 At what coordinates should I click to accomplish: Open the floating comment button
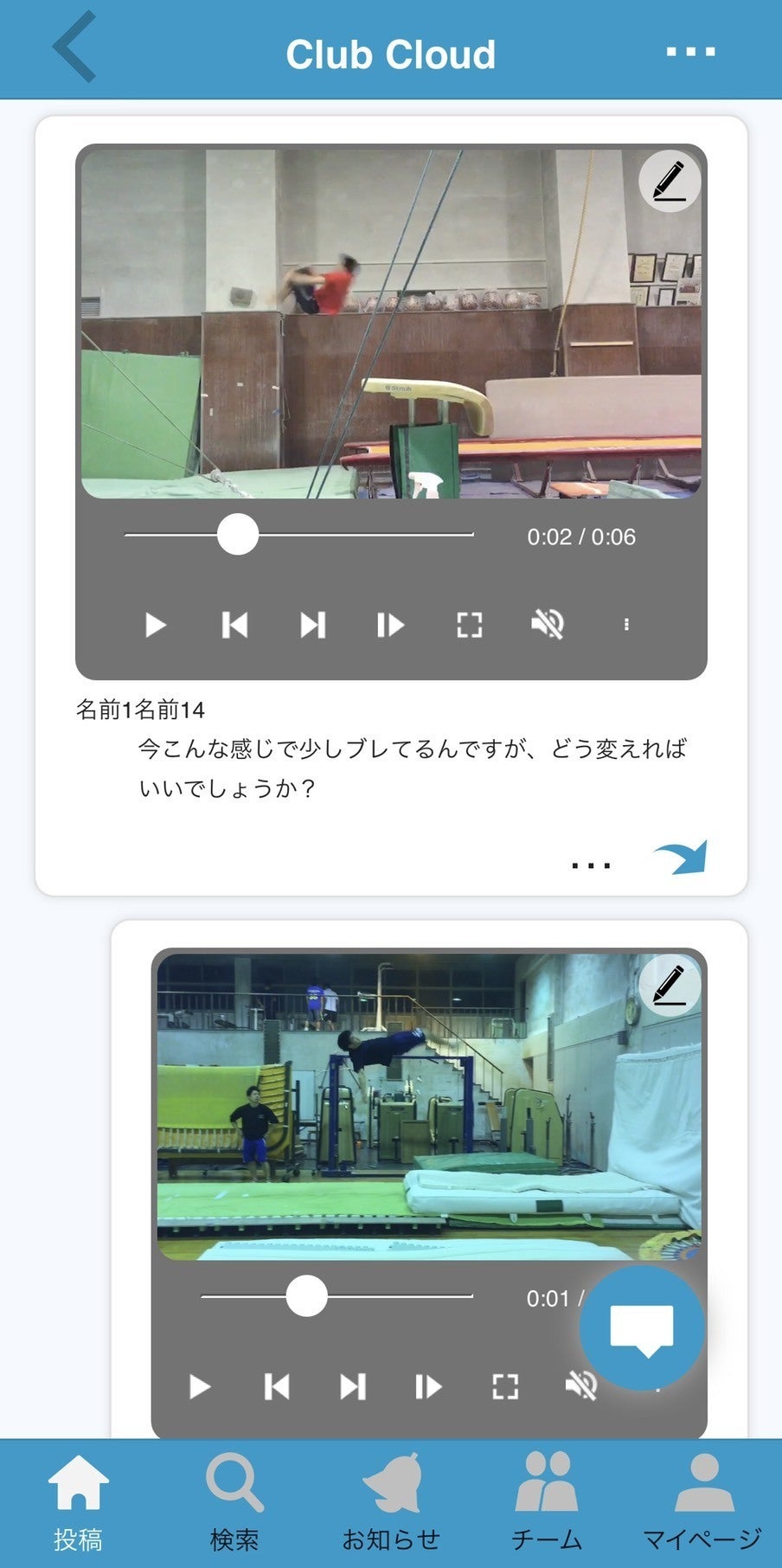pos(641,1328)
